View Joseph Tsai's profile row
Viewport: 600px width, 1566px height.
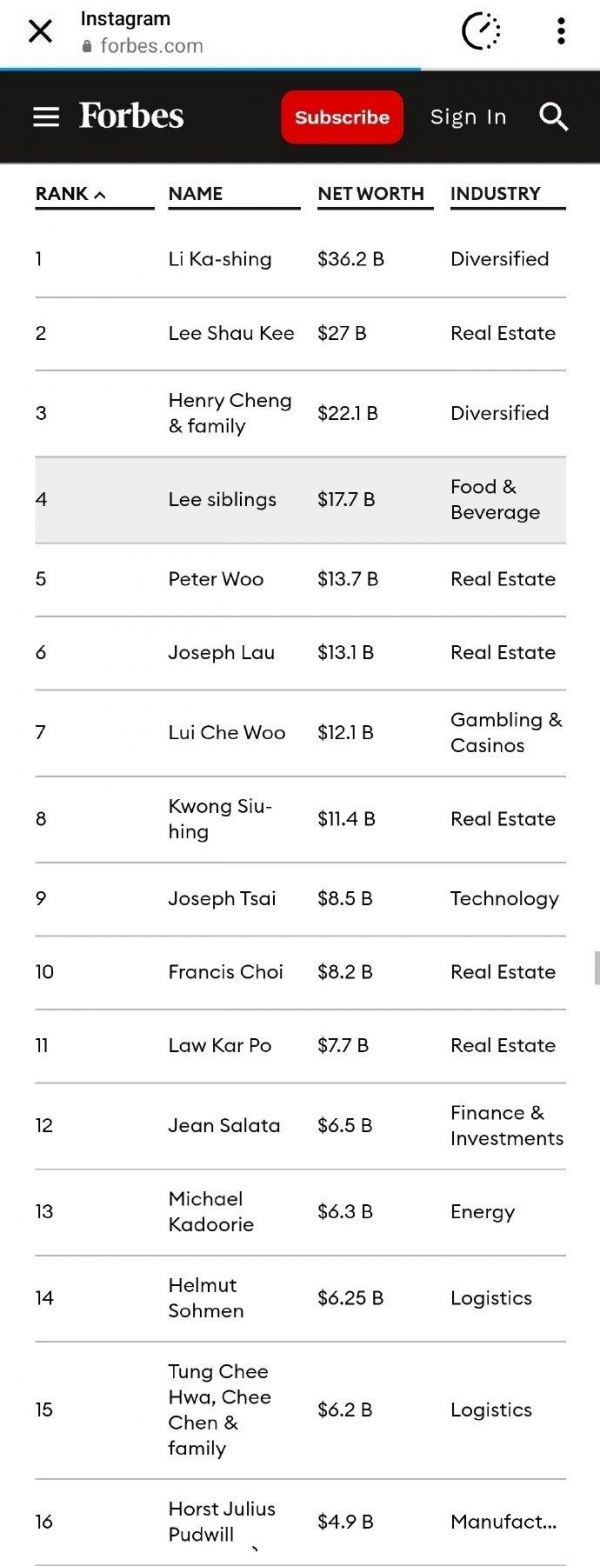[x=222, y=898]
